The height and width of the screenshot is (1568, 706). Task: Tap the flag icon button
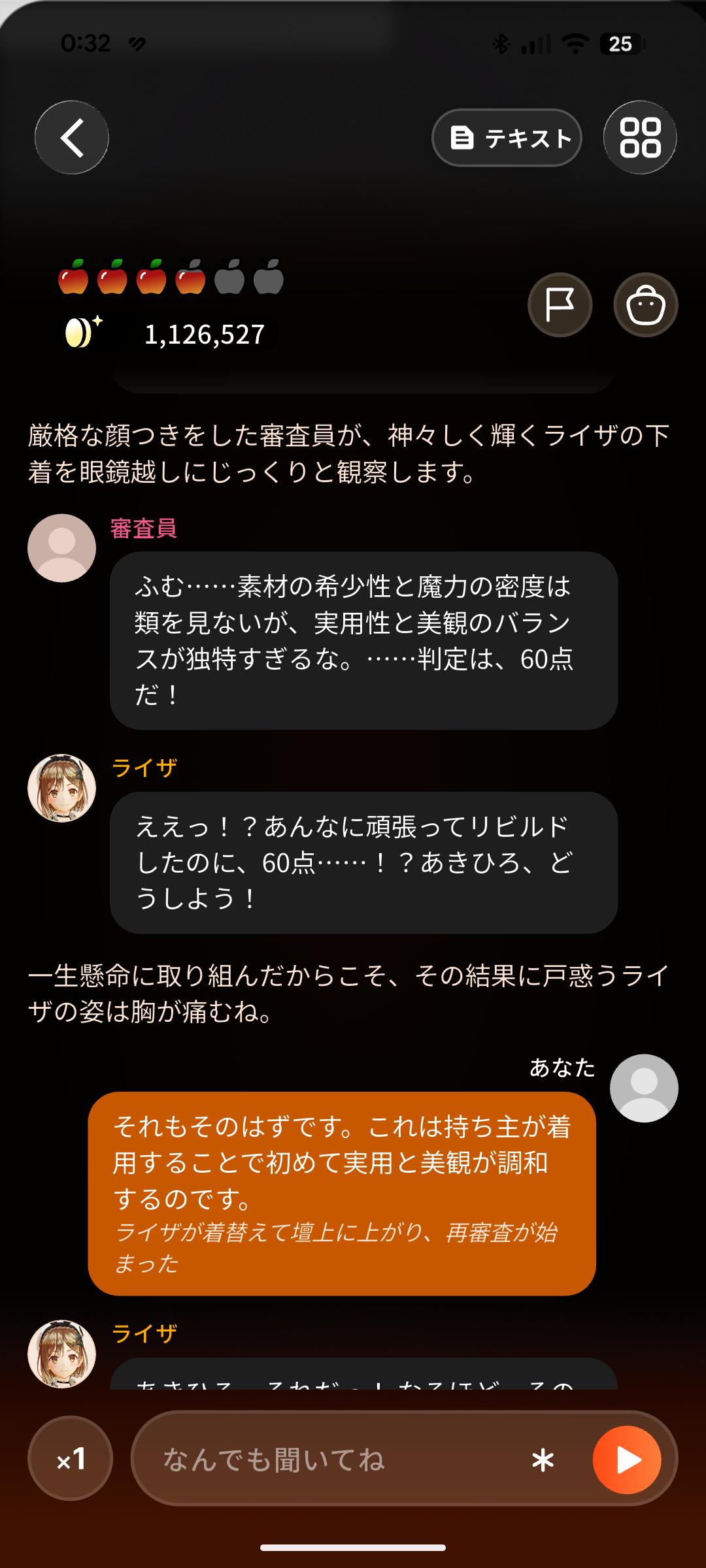tap(560, 304)
